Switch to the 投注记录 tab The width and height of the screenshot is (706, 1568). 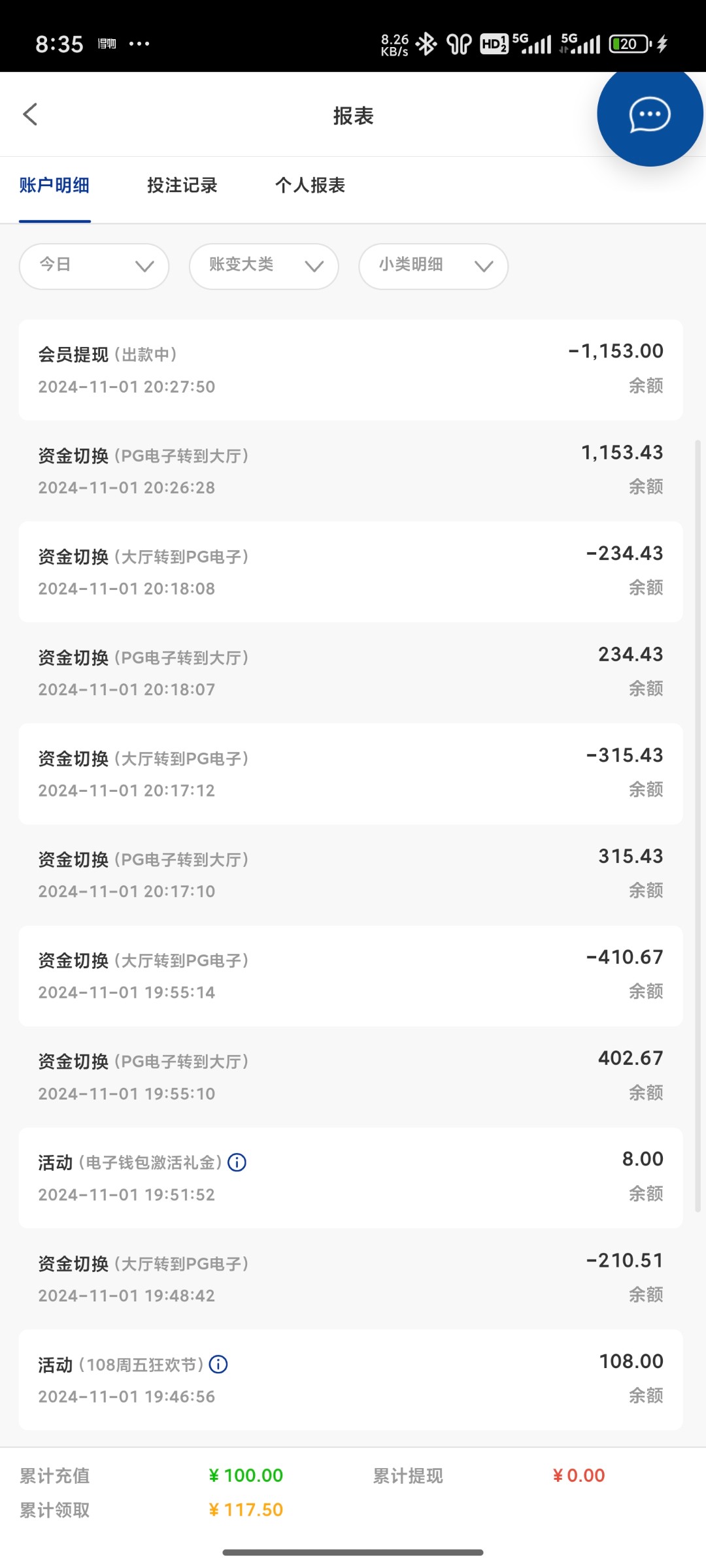182,186
